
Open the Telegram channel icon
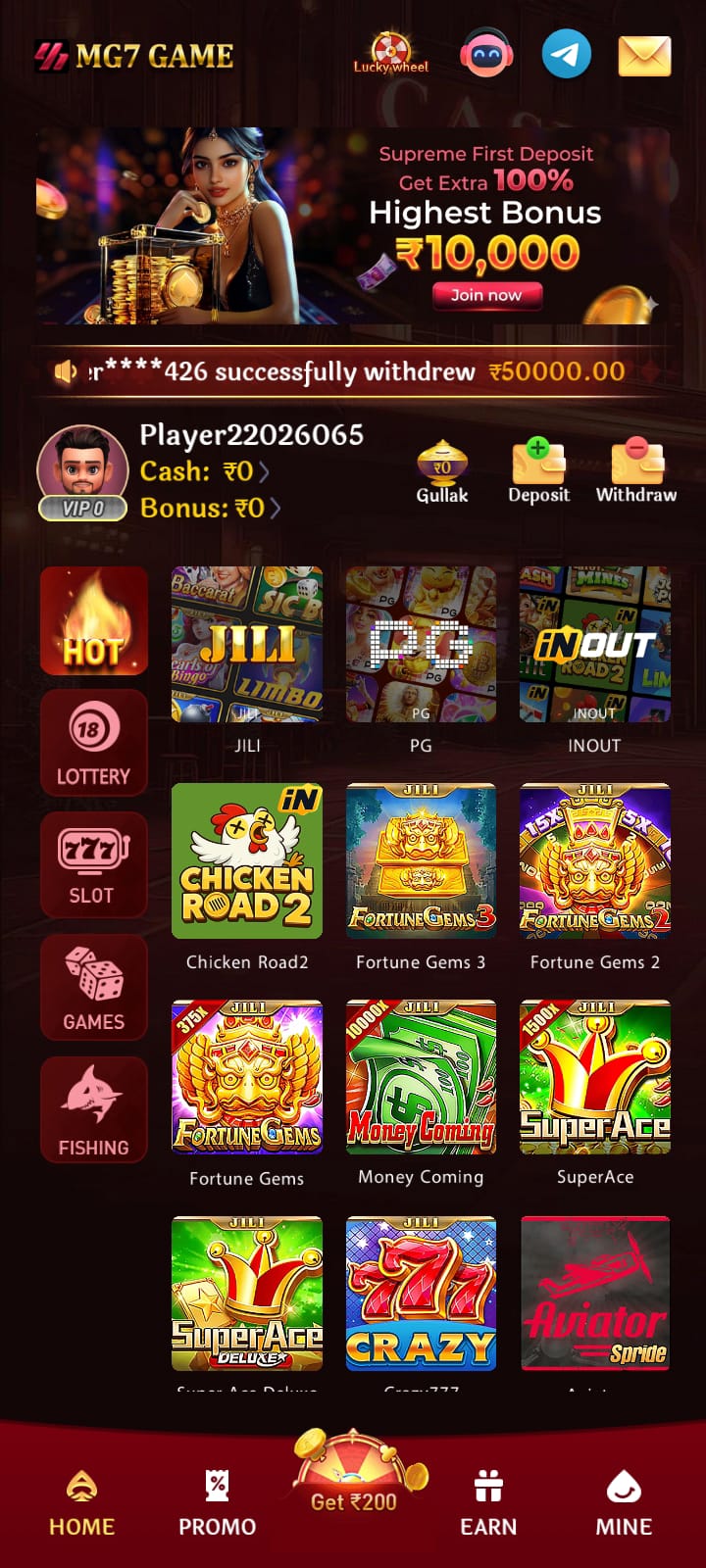coord(566,54)
